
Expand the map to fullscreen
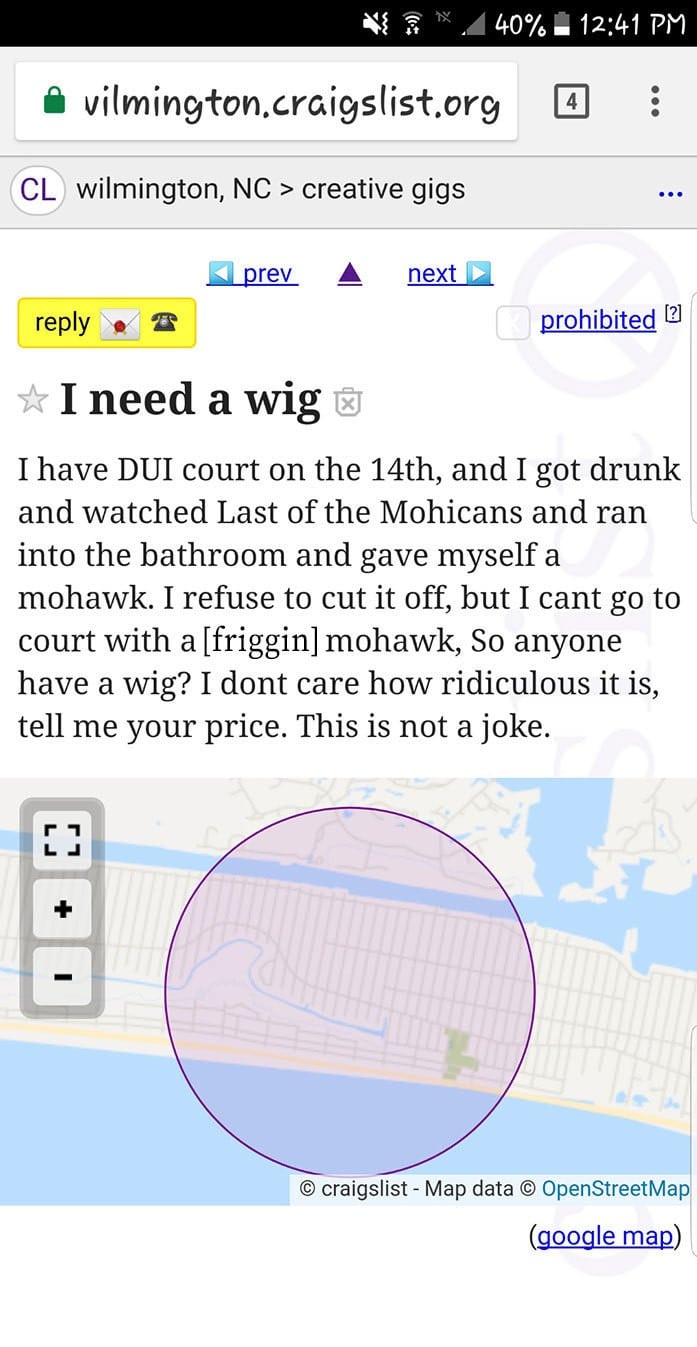point(61,840)
